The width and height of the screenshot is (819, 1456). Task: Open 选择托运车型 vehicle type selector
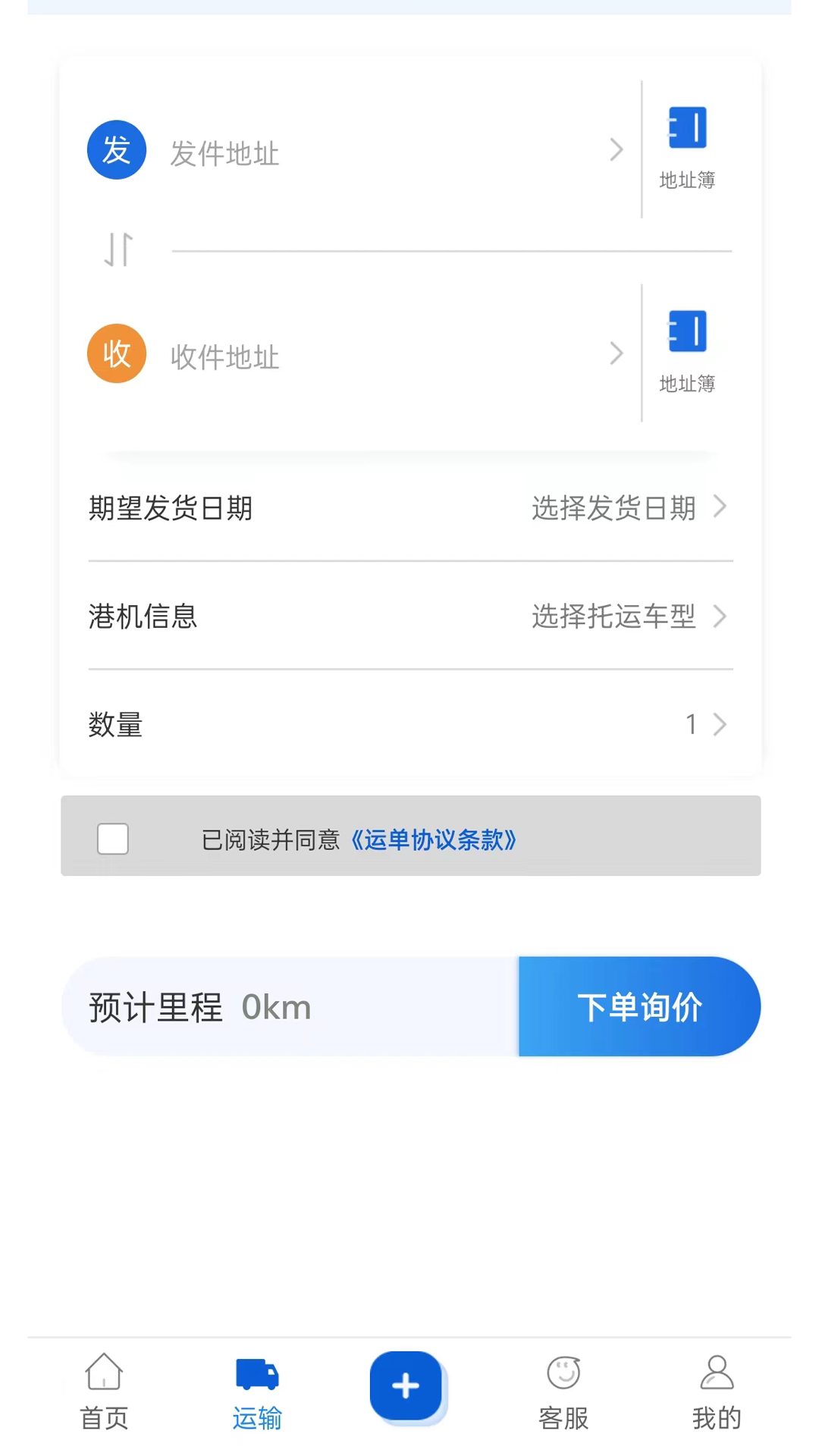(614, 617)
